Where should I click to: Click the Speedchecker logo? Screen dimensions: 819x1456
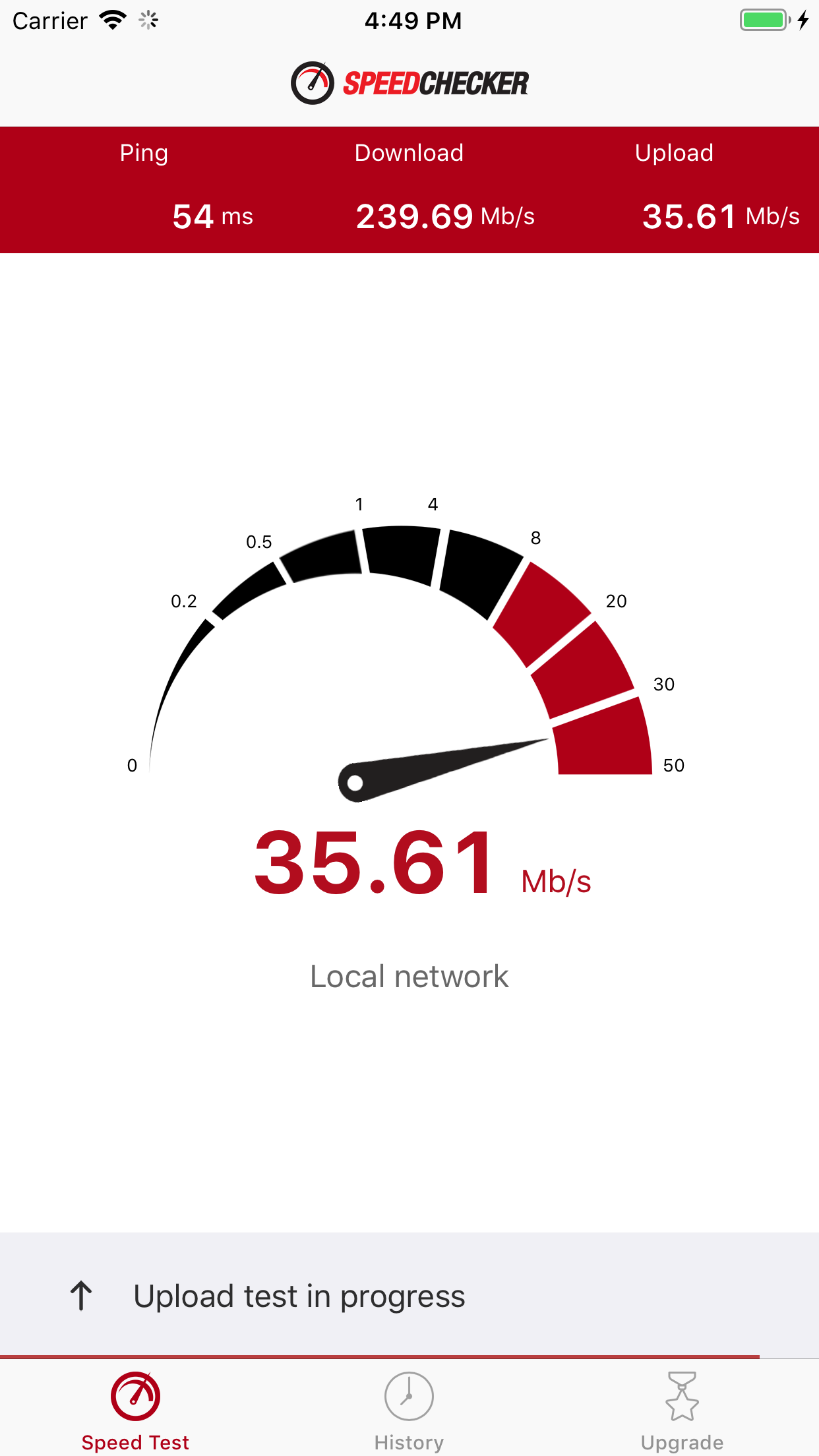click(409, 82)
